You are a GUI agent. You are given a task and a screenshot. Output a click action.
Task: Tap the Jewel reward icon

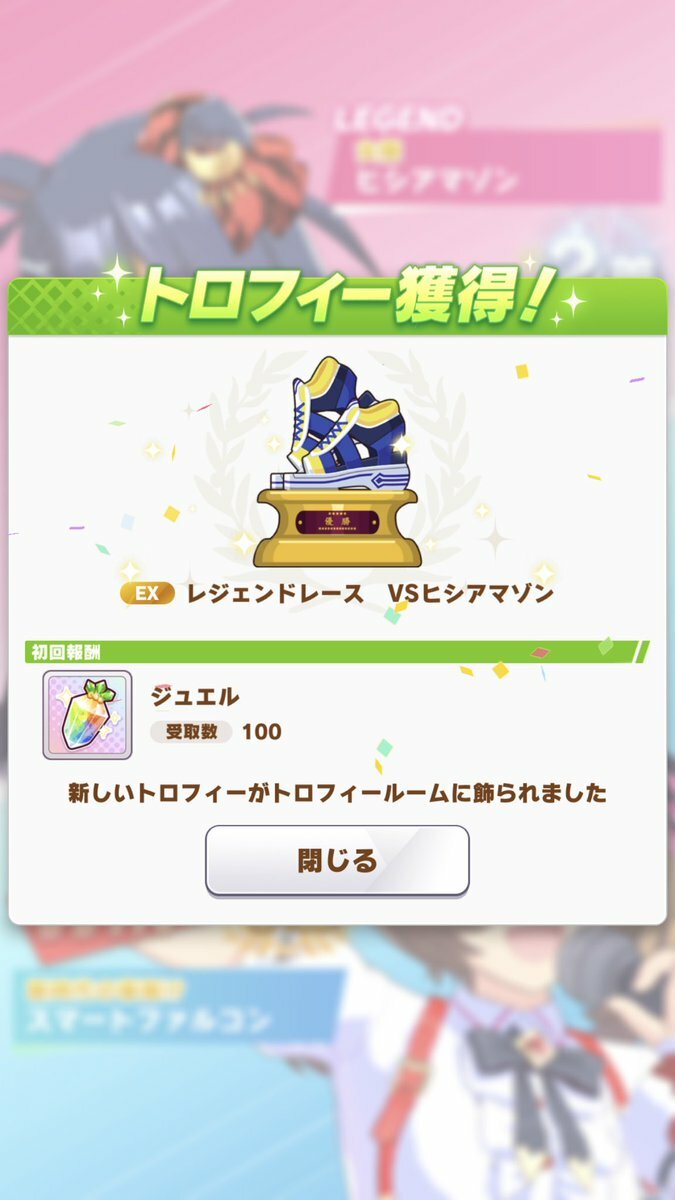click(87, 715)
